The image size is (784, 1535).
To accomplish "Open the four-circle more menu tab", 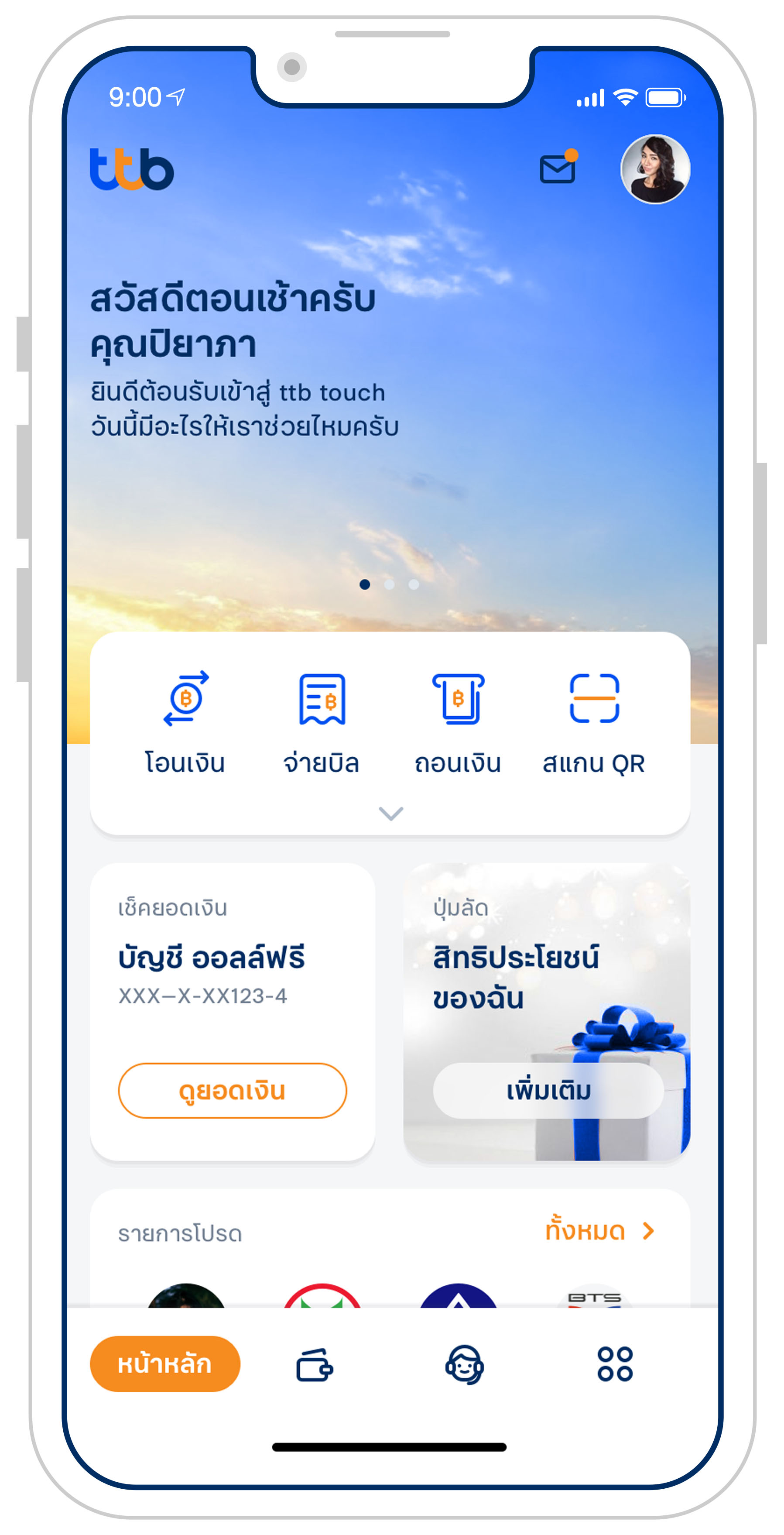I will click(x=615, y=1363).
